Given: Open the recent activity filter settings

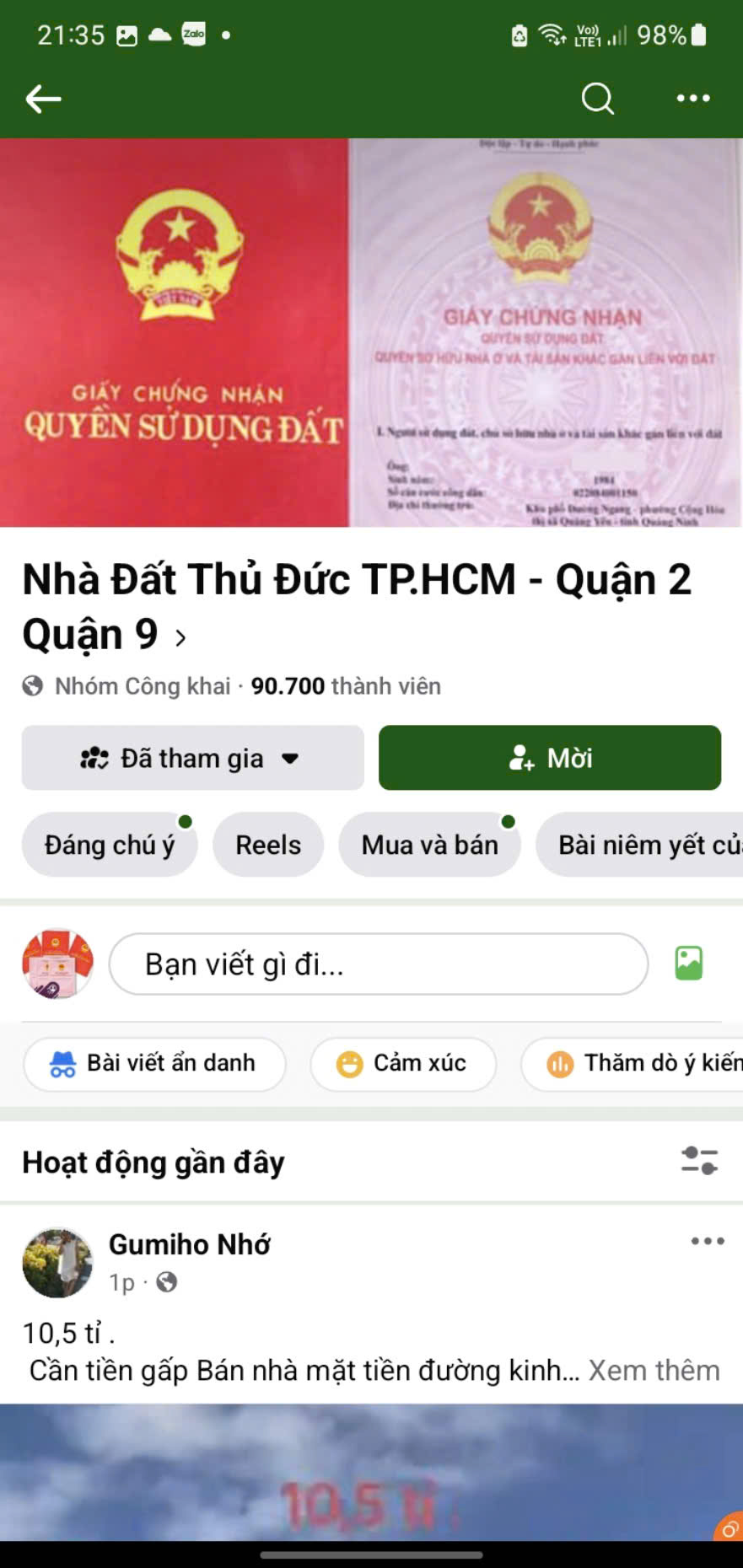Looking at the screenshot, I should 699,1161.
